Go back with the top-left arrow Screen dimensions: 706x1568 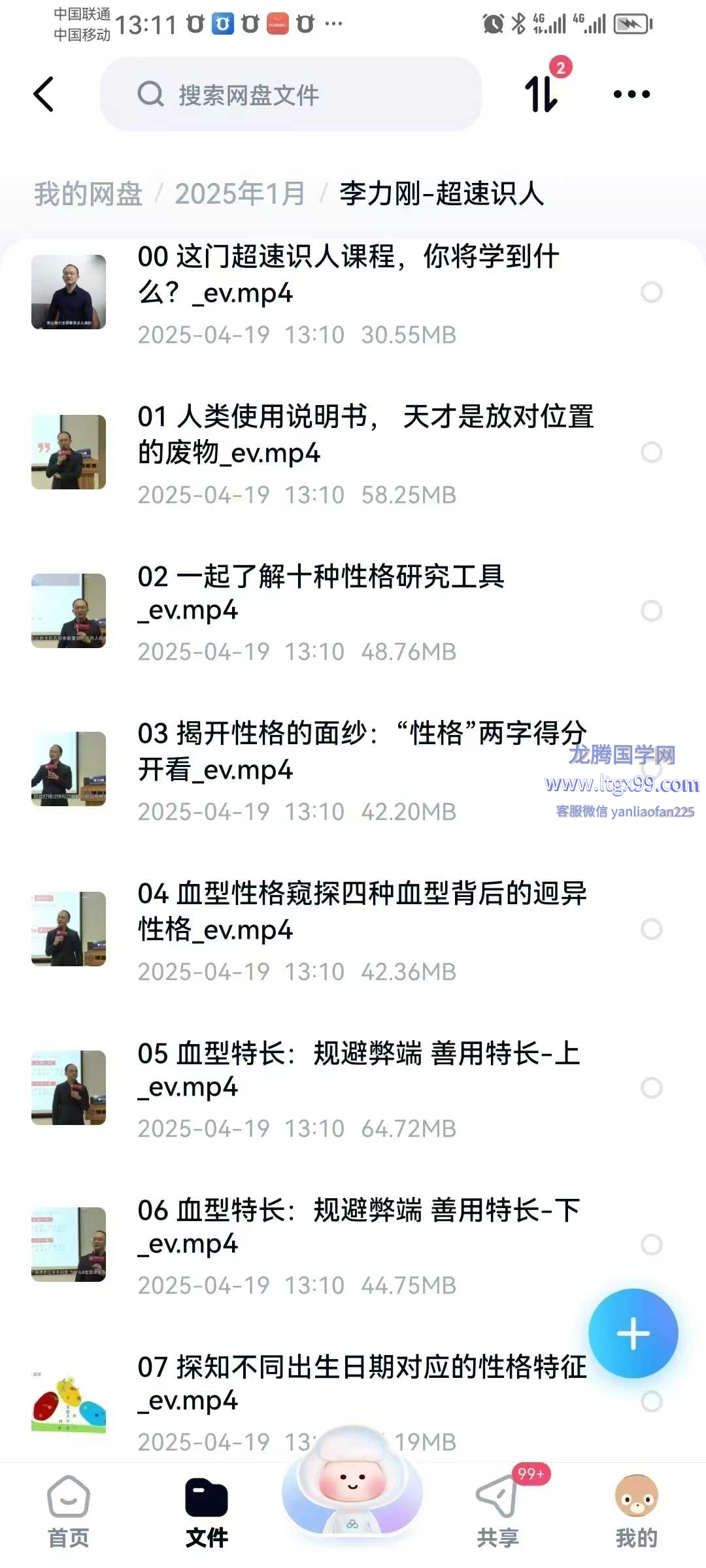44,95
